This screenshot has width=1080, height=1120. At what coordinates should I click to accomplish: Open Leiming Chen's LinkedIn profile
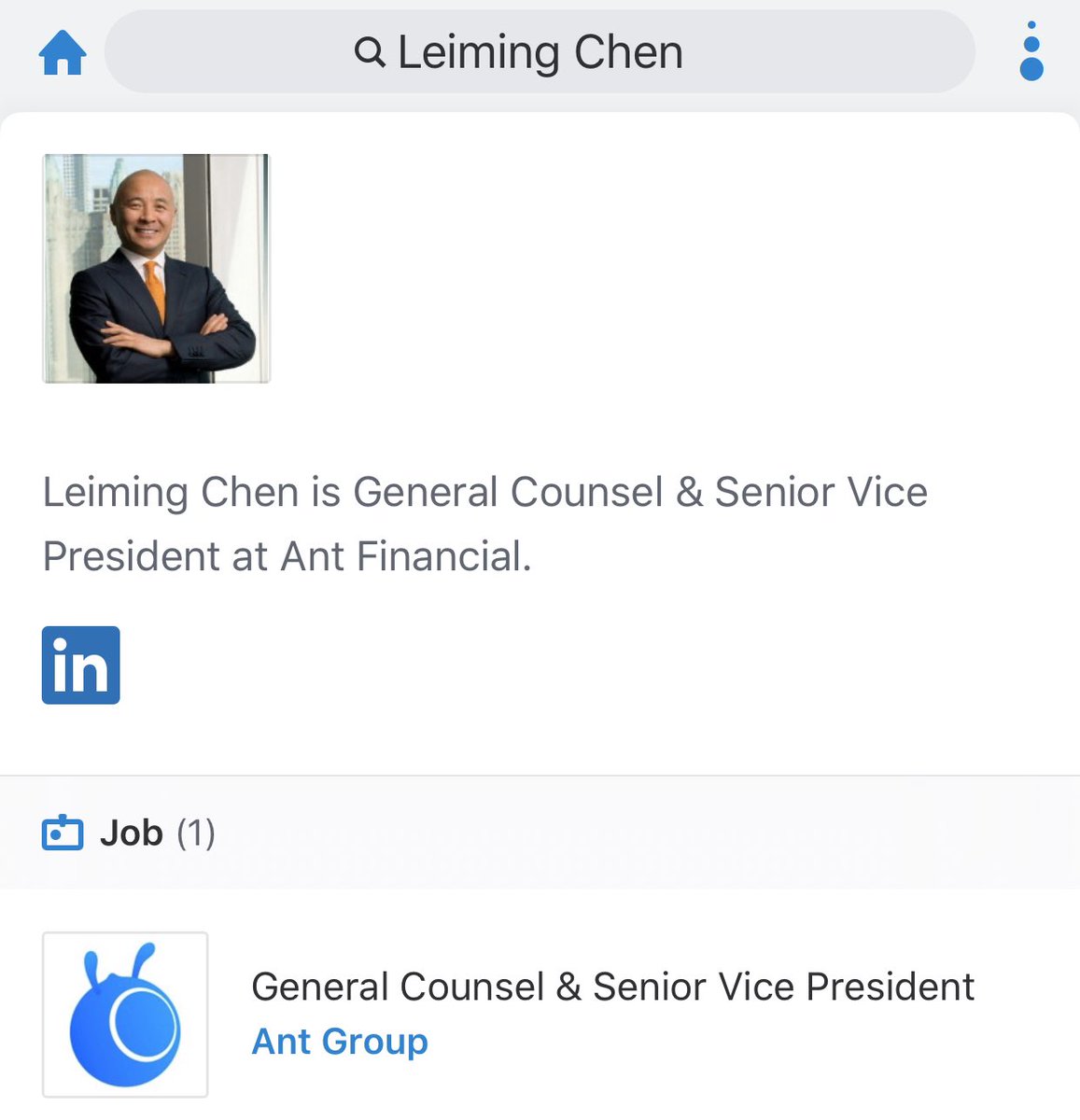point(81,665)
